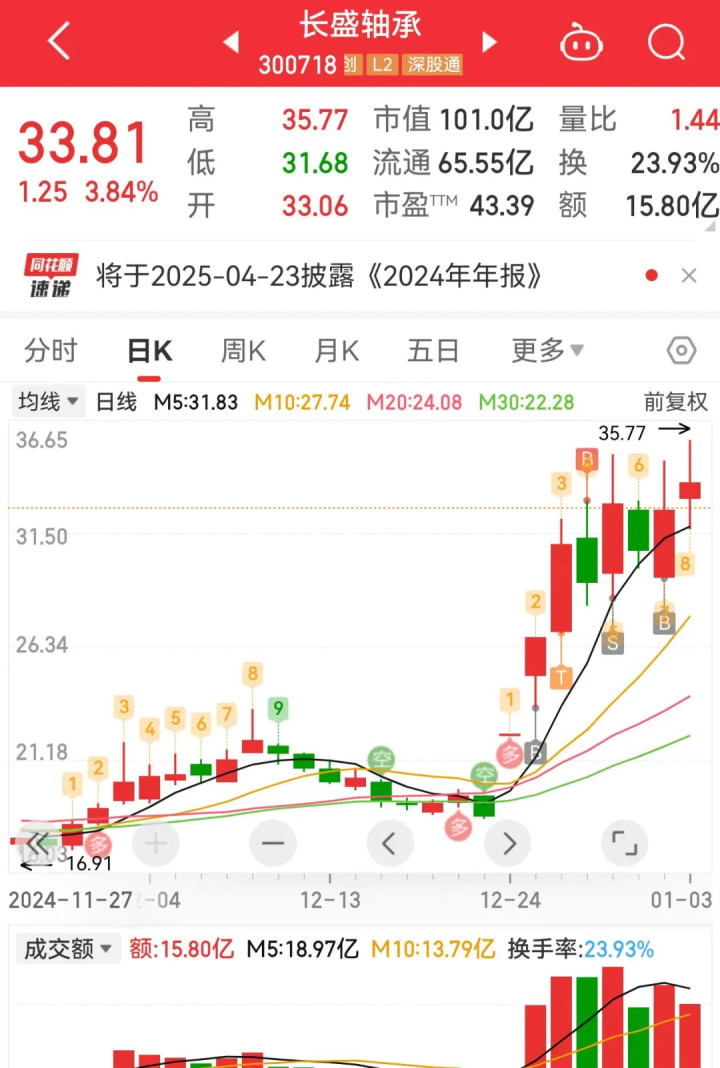Screen dimensions: 720x1068
Task: Zoom out the K-line chart
Action: click(x=273, y=844)
